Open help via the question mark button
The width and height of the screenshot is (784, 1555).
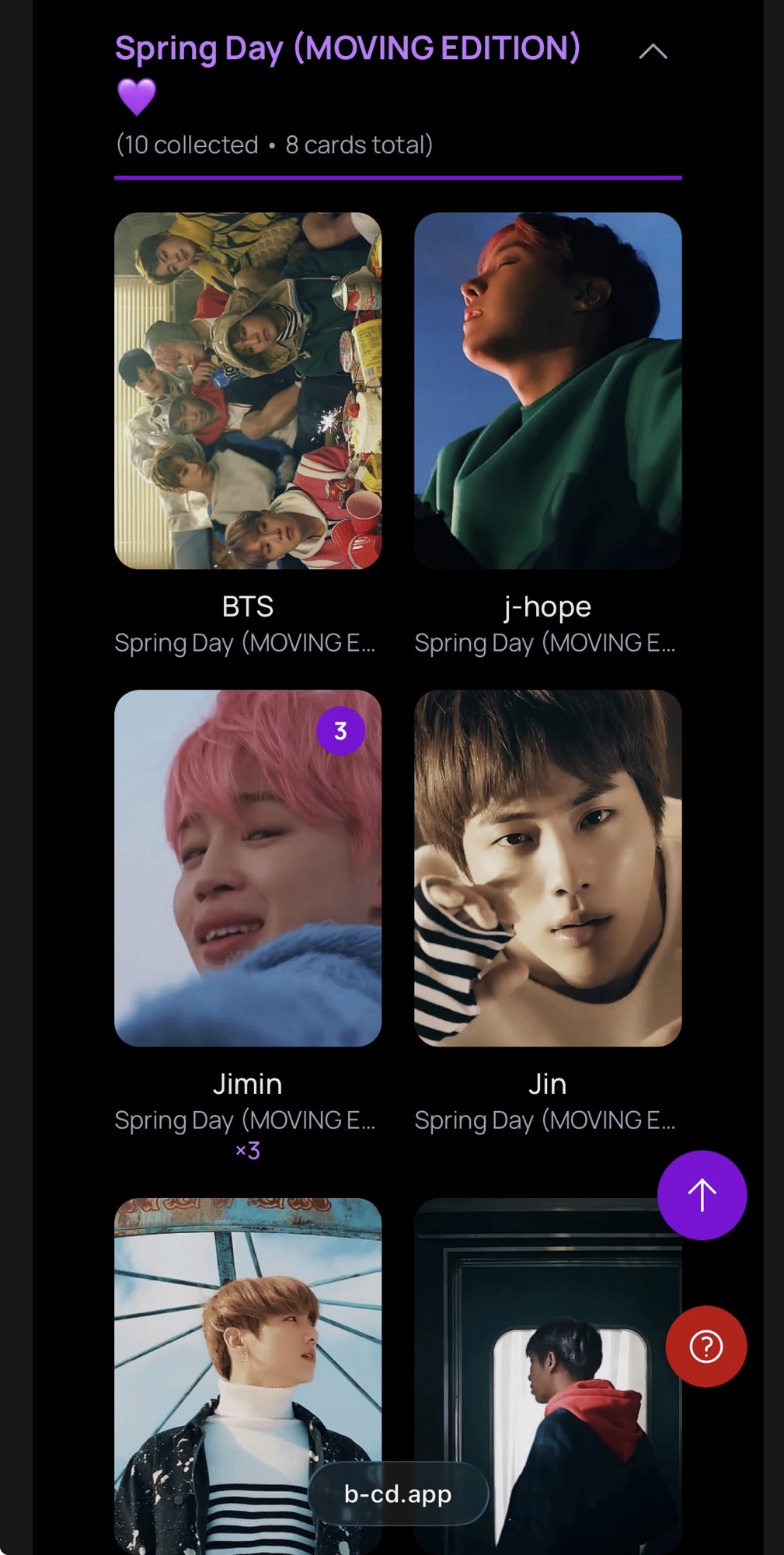[706, 1346]
